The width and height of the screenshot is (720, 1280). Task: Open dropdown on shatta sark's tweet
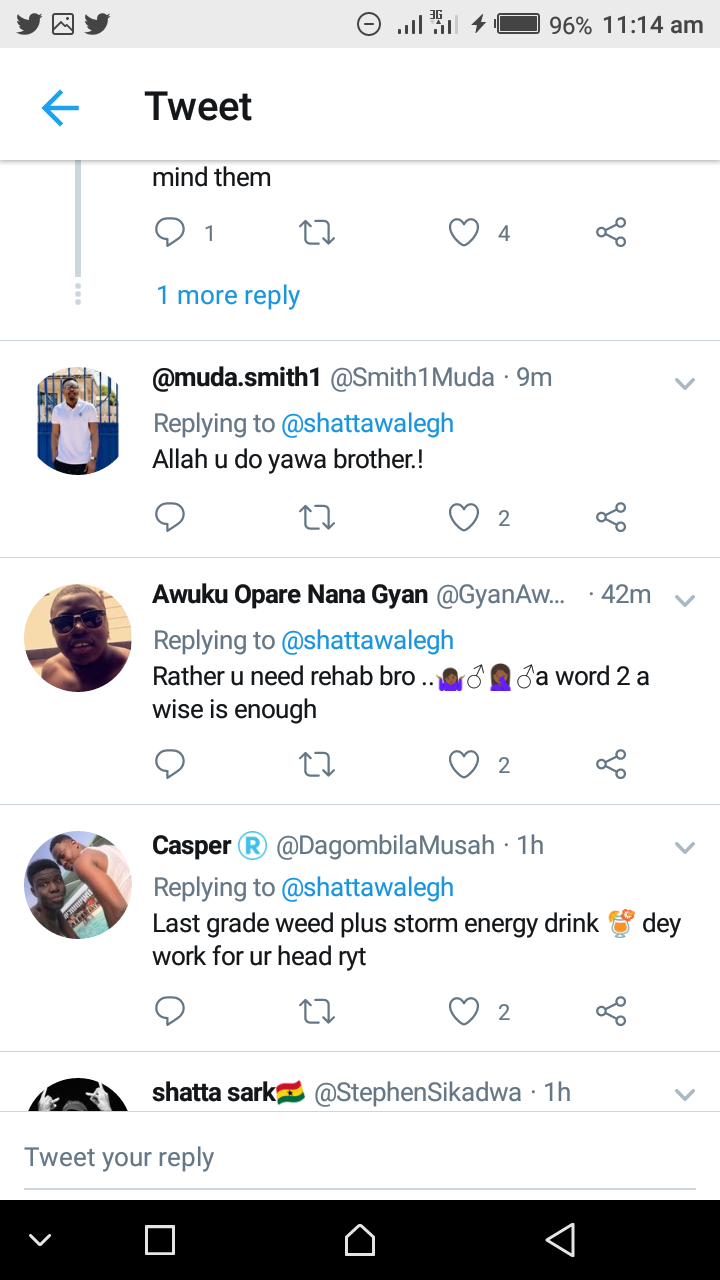click(x=685, y=1095)
